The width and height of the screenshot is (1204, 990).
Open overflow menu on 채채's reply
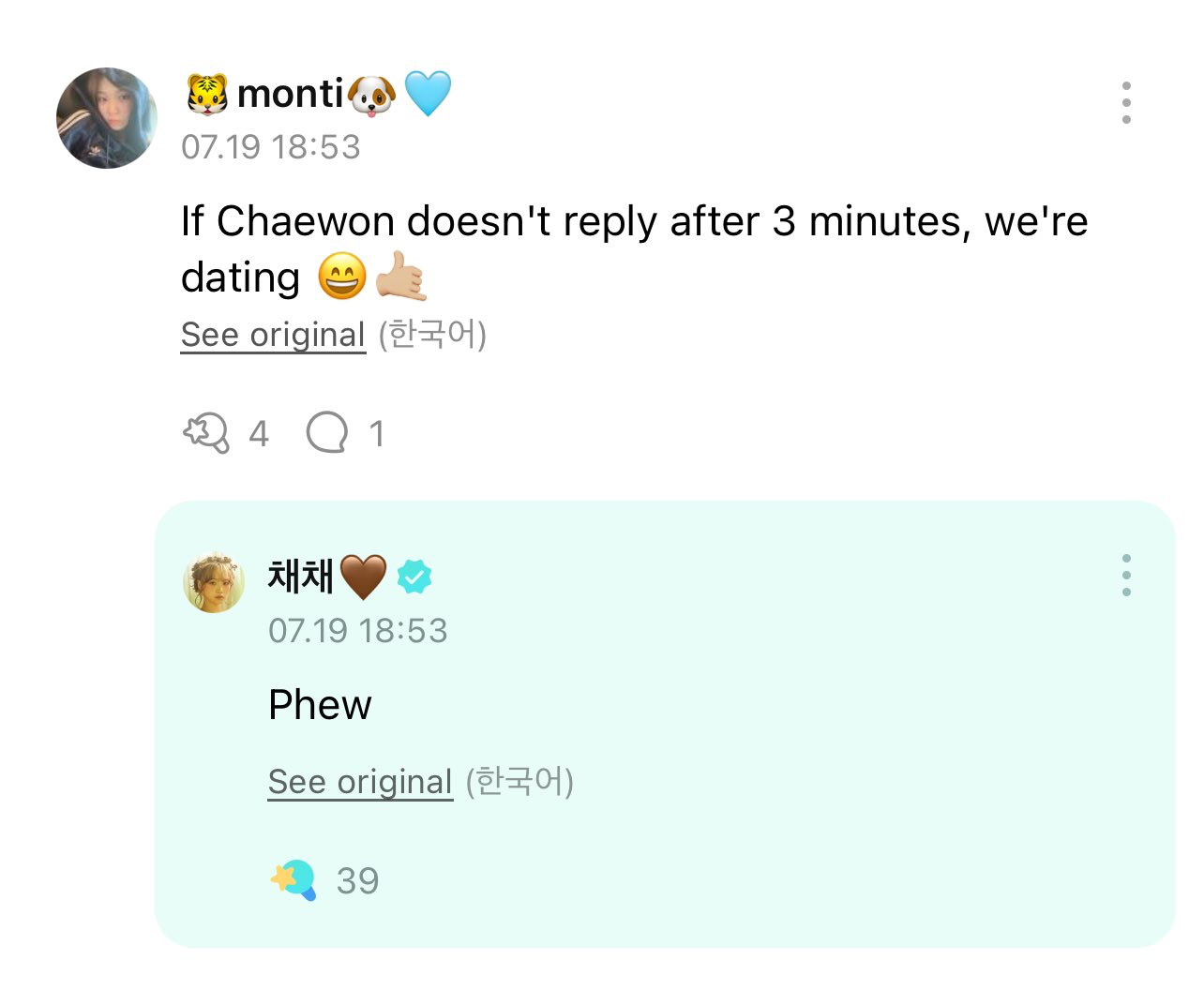pyautogui.click(x=1126, y=575)
